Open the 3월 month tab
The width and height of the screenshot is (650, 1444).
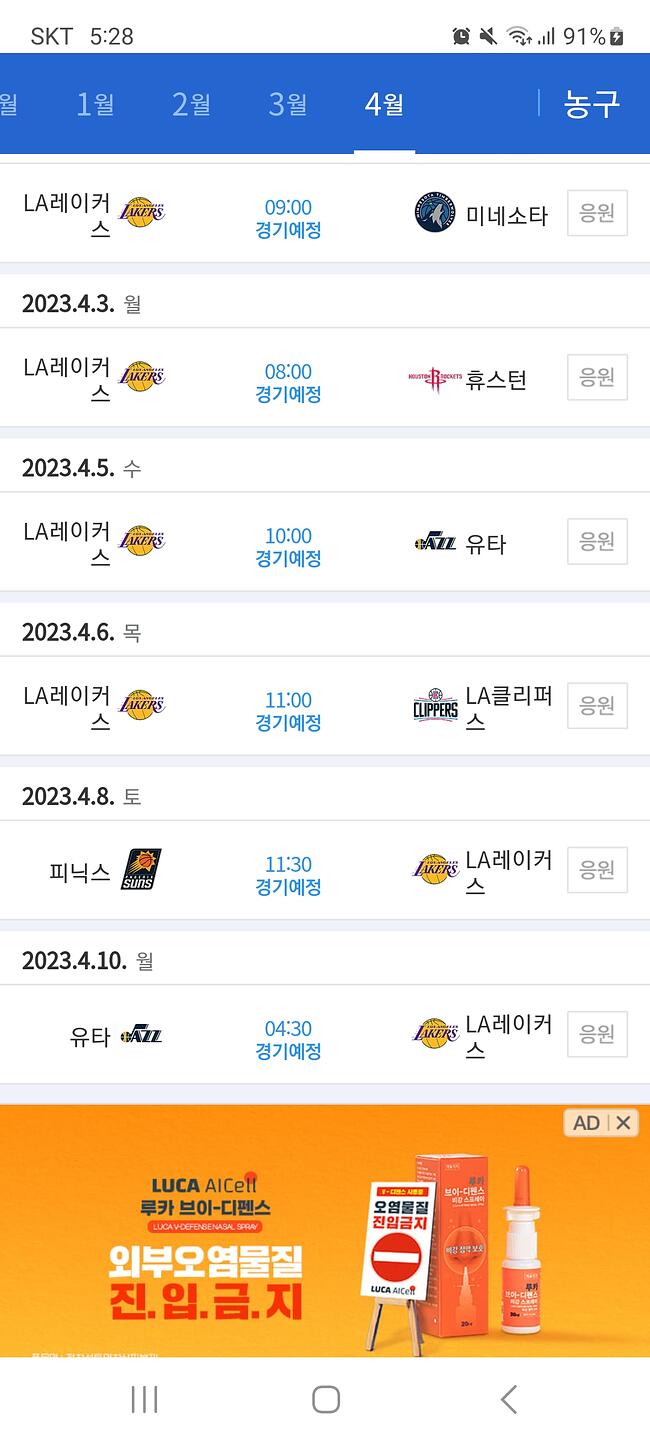288,104
